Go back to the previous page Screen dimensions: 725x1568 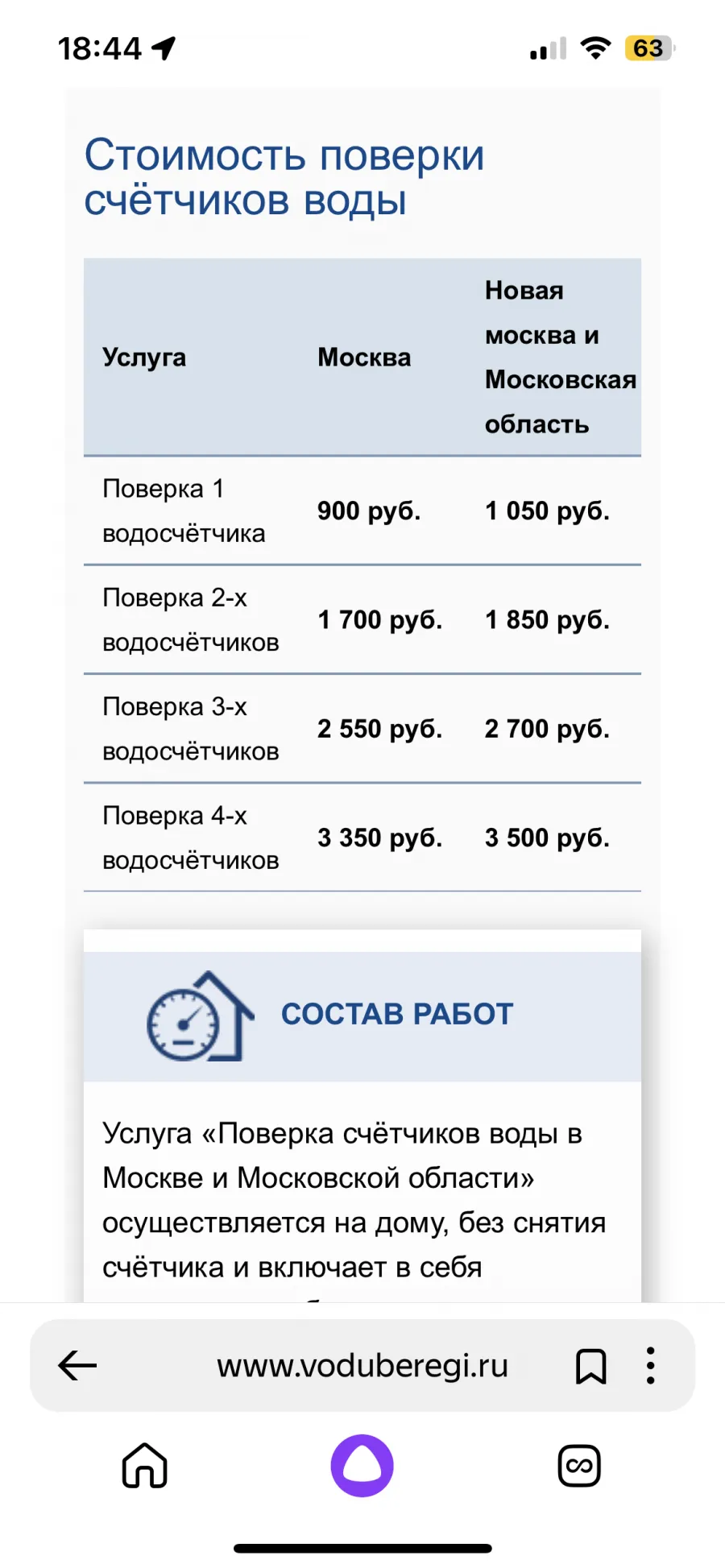coord(77,1365)
